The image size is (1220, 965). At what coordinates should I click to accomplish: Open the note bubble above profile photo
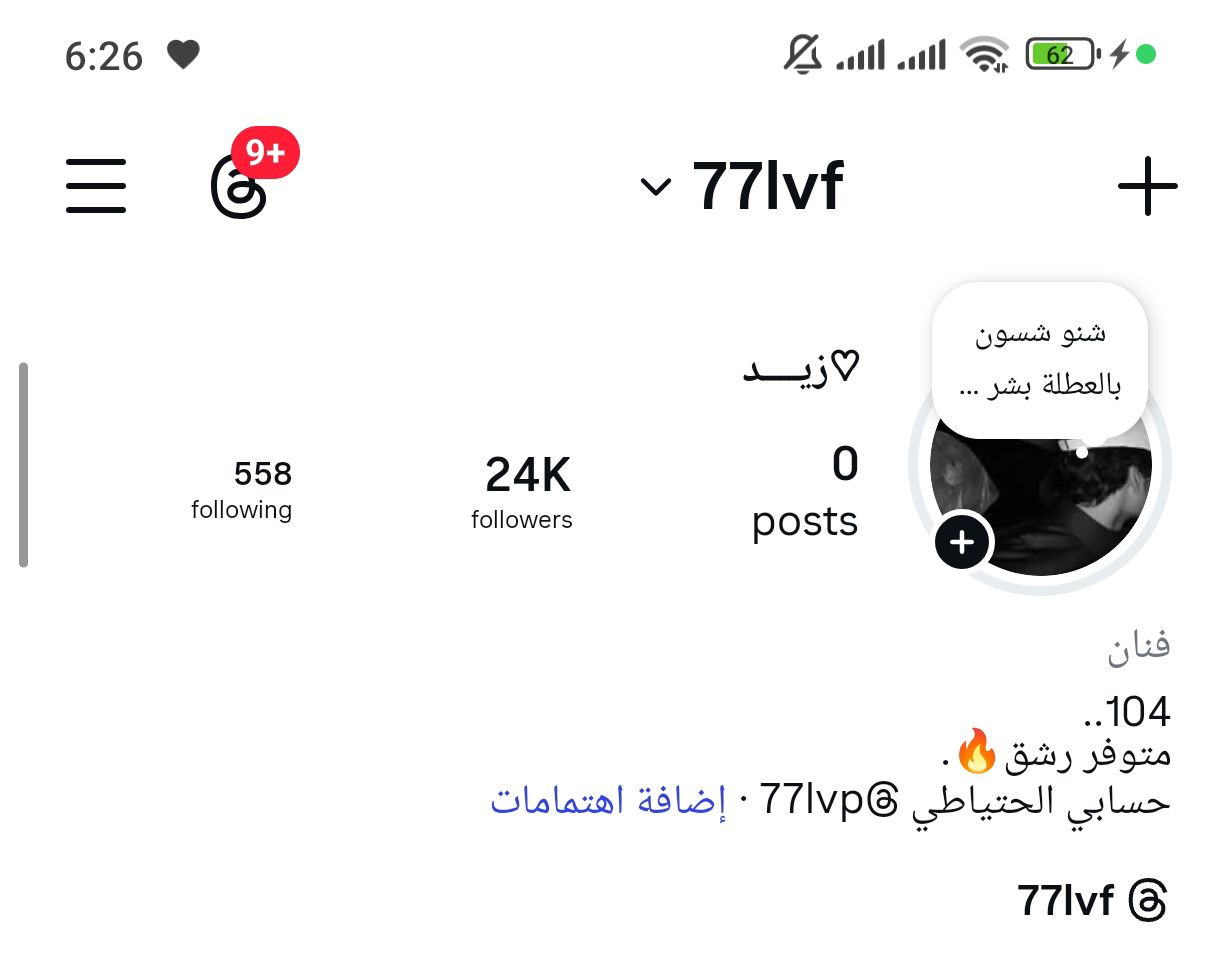pos(1040,360)
